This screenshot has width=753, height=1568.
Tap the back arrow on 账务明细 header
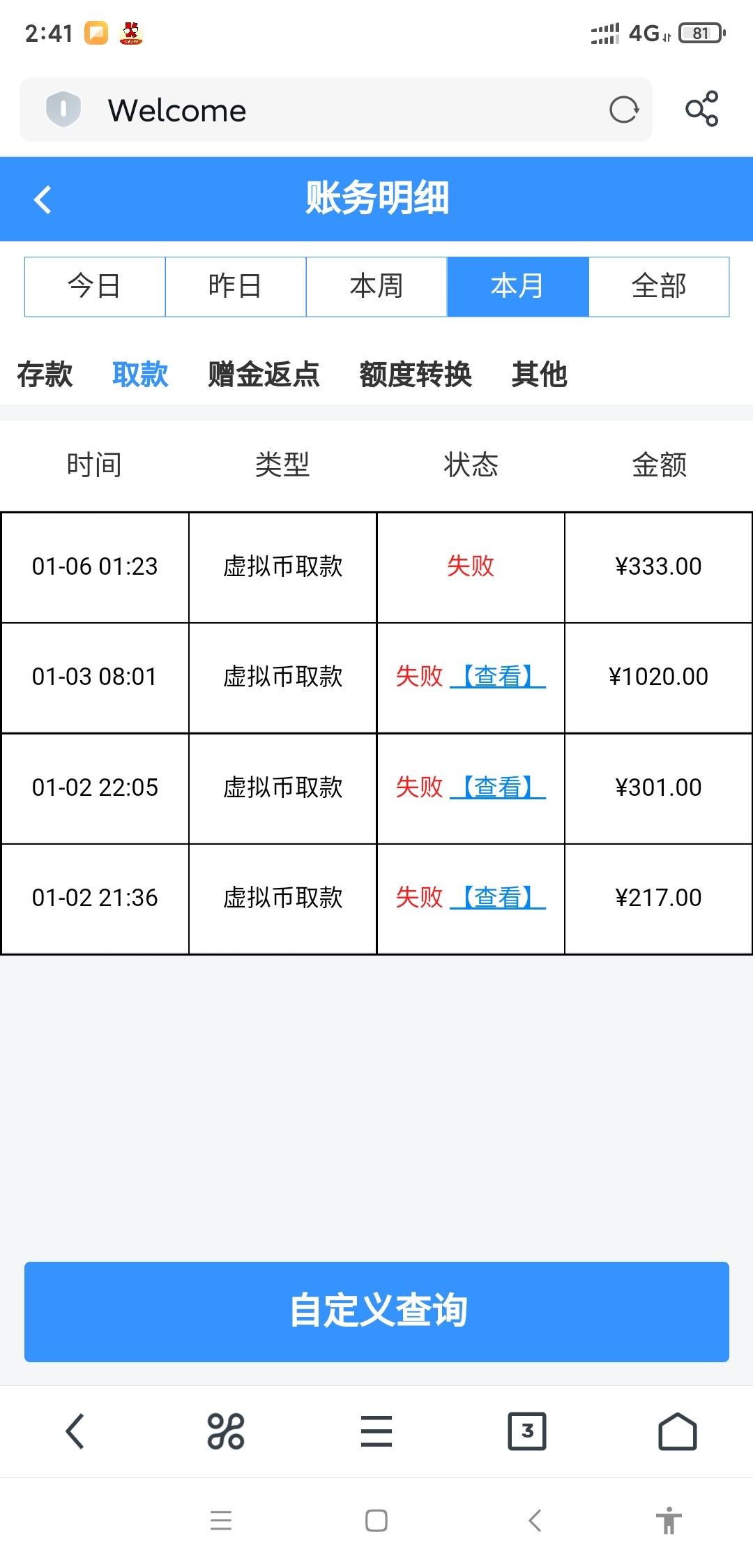point(42,199)
